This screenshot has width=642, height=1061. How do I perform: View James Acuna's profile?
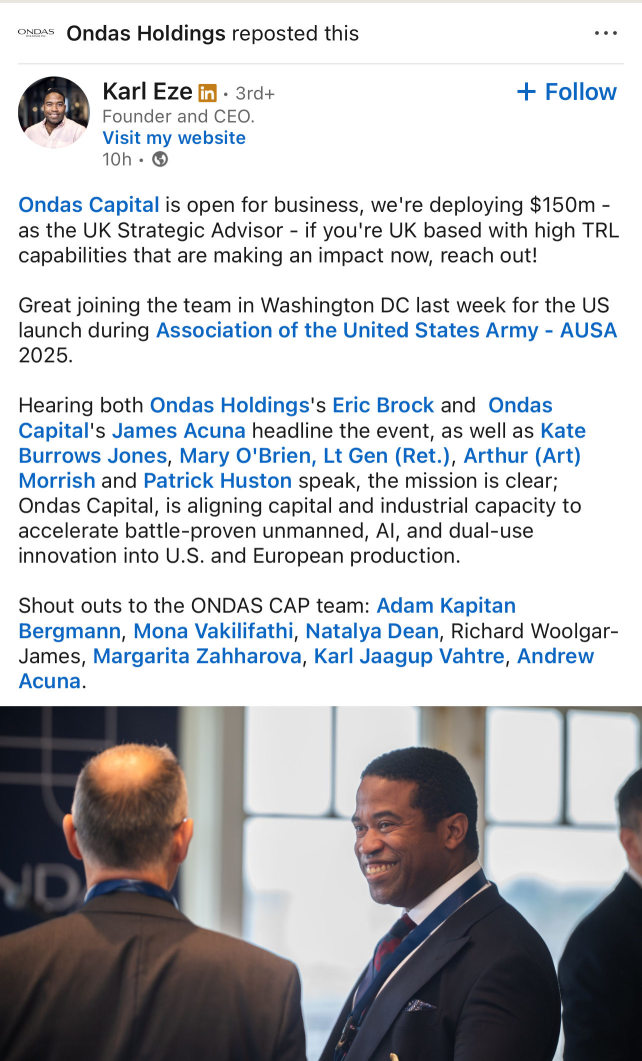pyautogui.click(x=178, y=431)
